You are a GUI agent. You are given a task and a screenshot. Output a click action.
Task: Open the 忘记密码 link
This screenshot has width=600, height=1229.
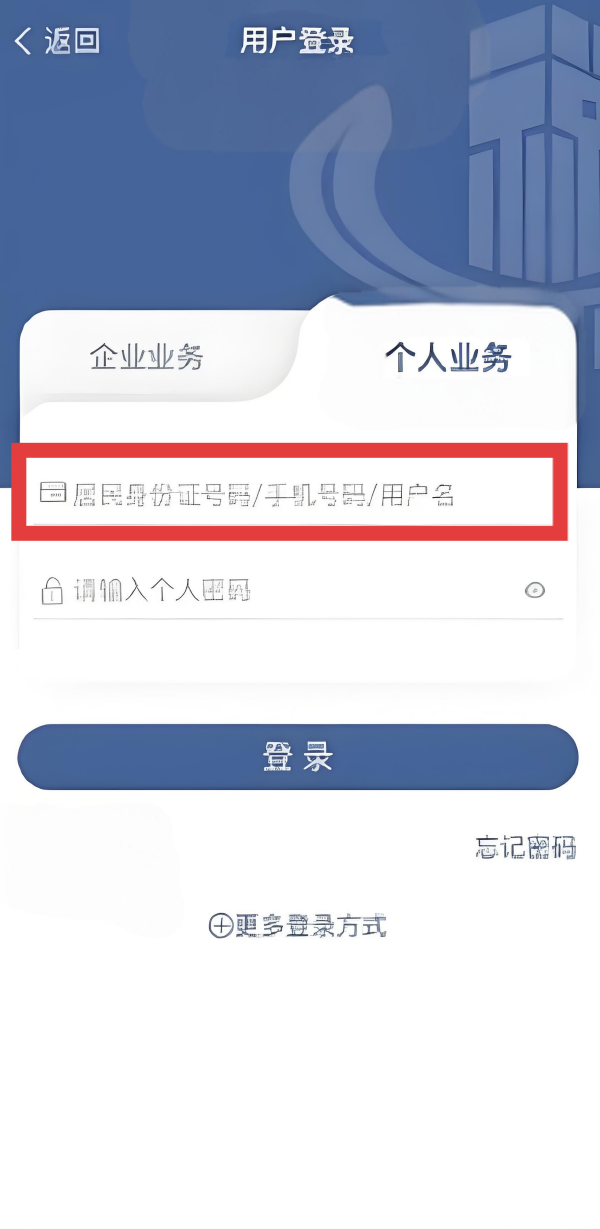point(525,848)
